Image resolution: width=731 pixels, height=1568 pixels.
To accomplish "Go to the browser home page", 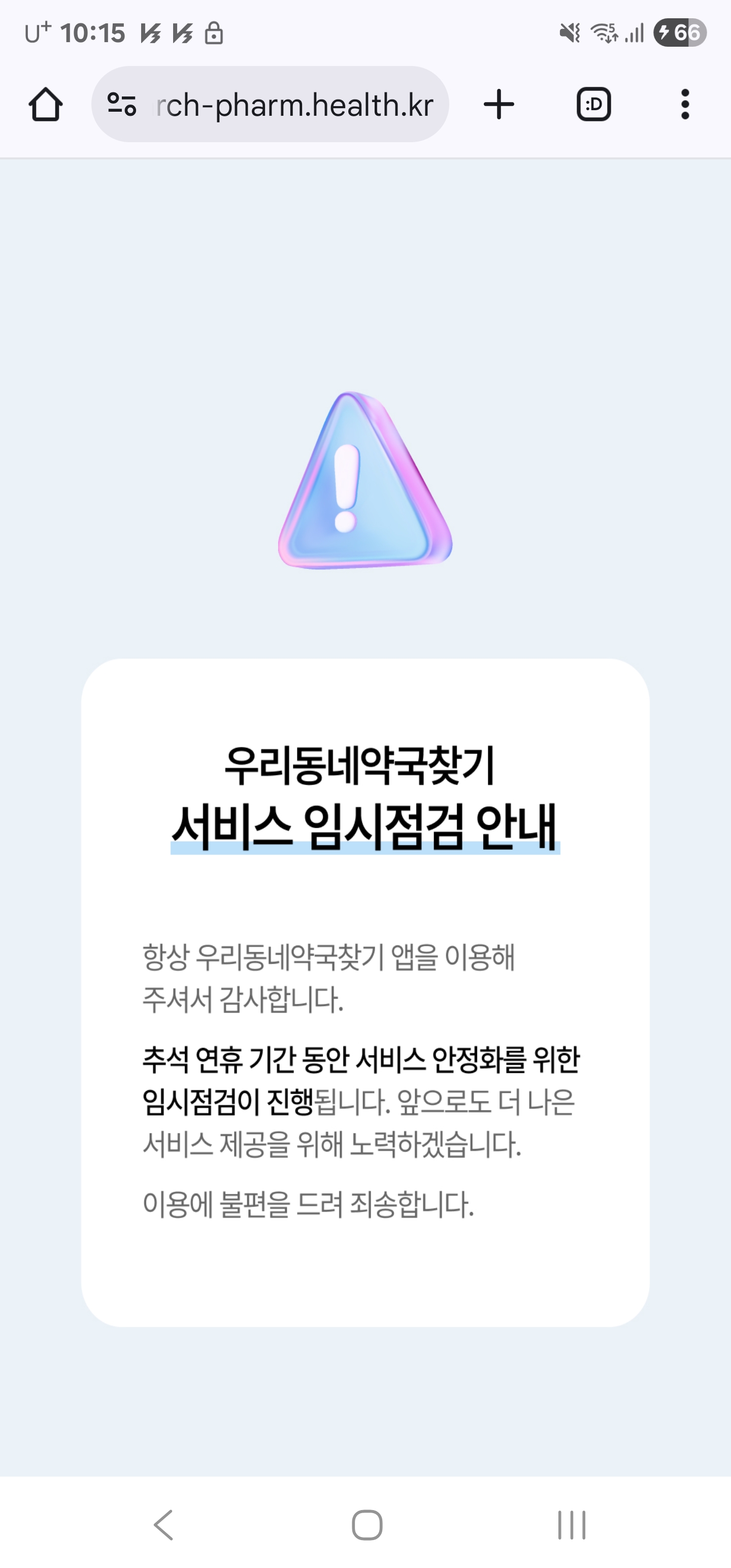I will pos(46,105).
